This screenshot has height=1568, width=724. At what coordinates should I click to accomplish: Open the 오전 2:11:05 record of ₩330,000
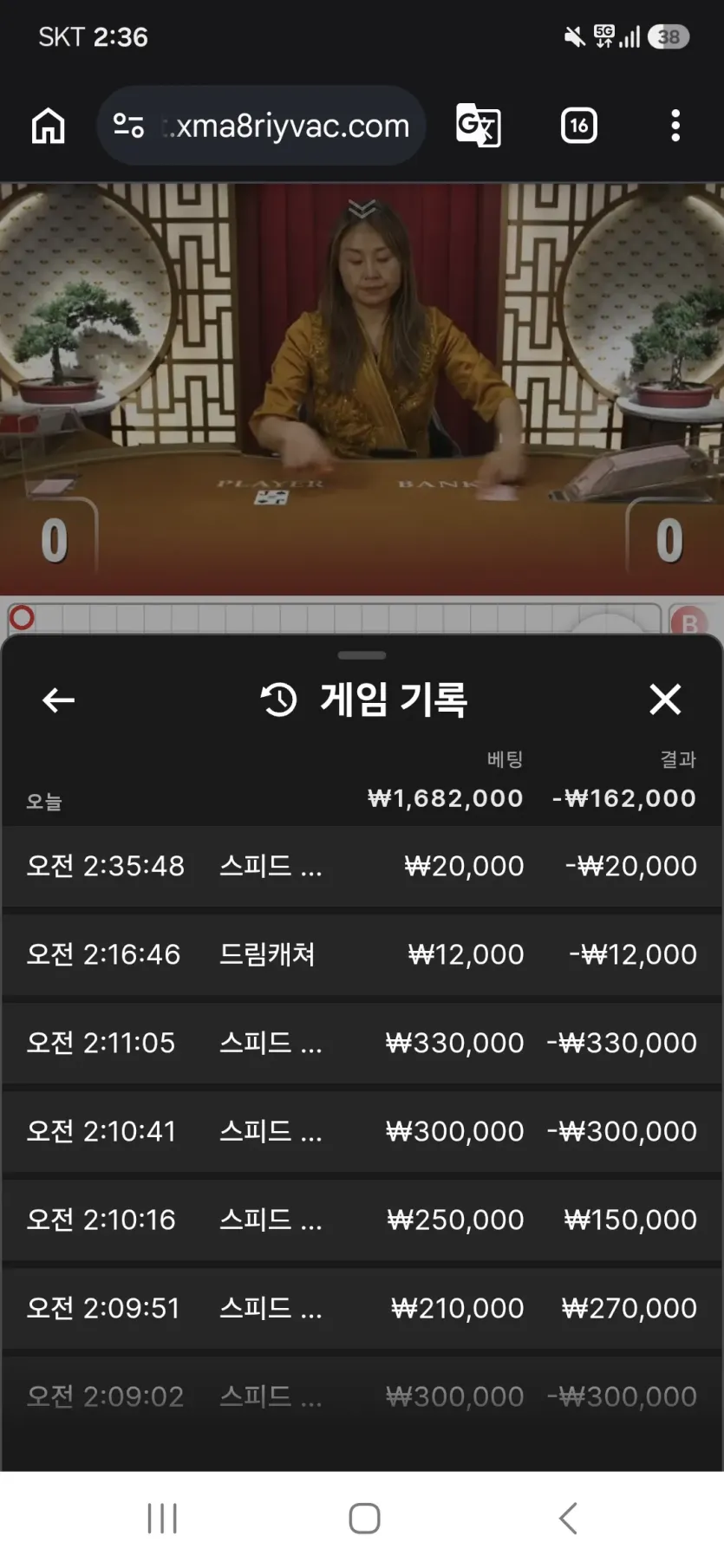[362, 1043]
